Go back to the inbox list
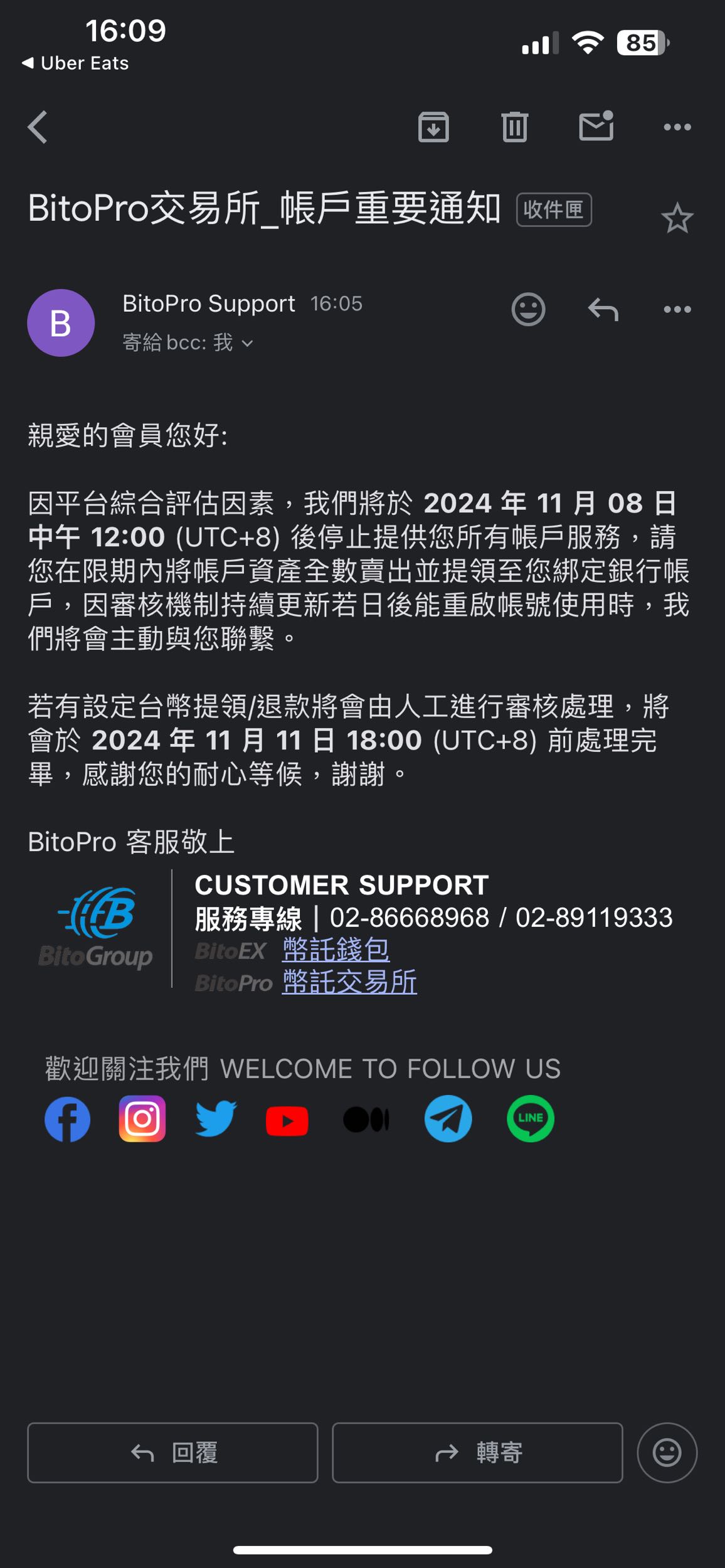The width and height of the screenshot is (725, 1568). pyautogui.click(x=38, y=127)
